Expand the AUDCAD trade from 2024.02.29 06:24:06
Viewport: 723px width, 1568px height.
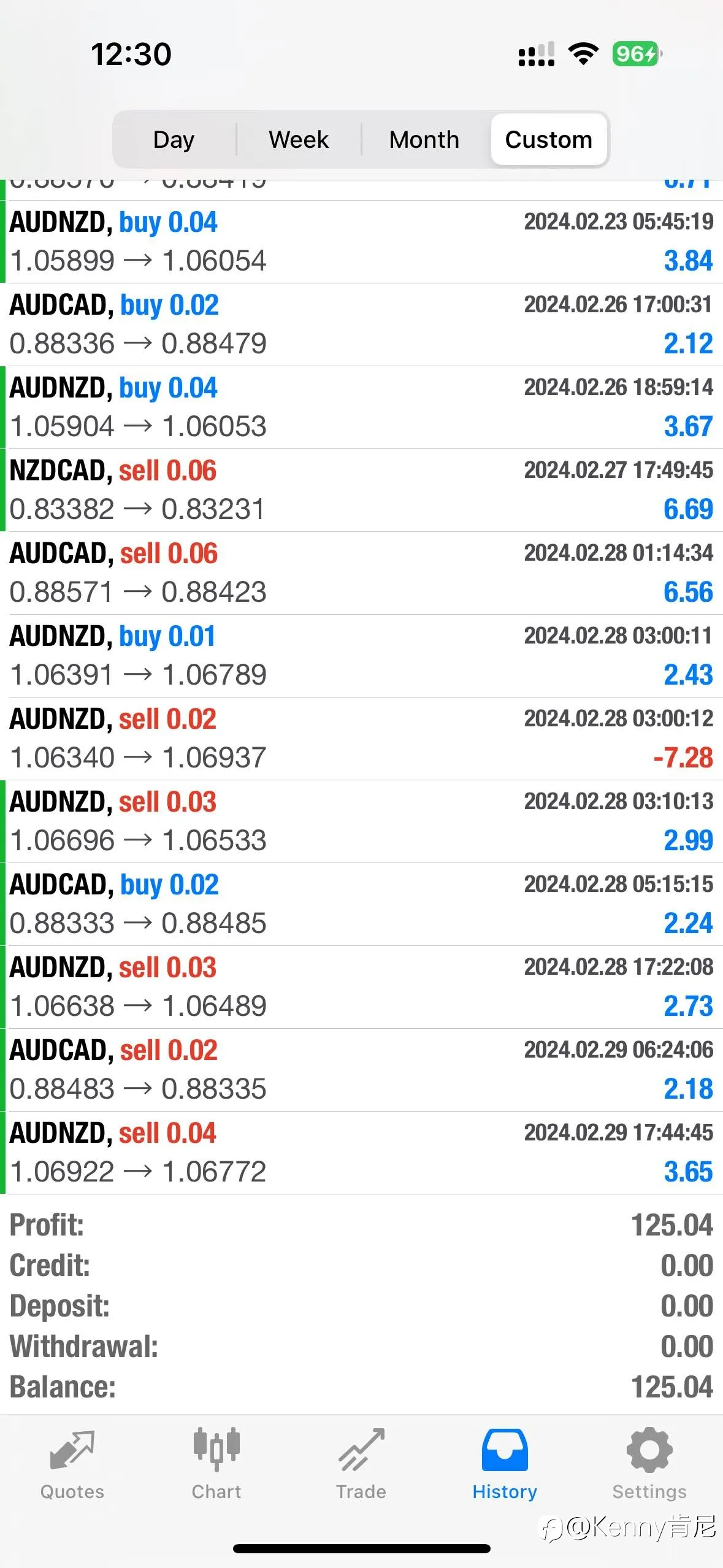tap(361, 1070)
